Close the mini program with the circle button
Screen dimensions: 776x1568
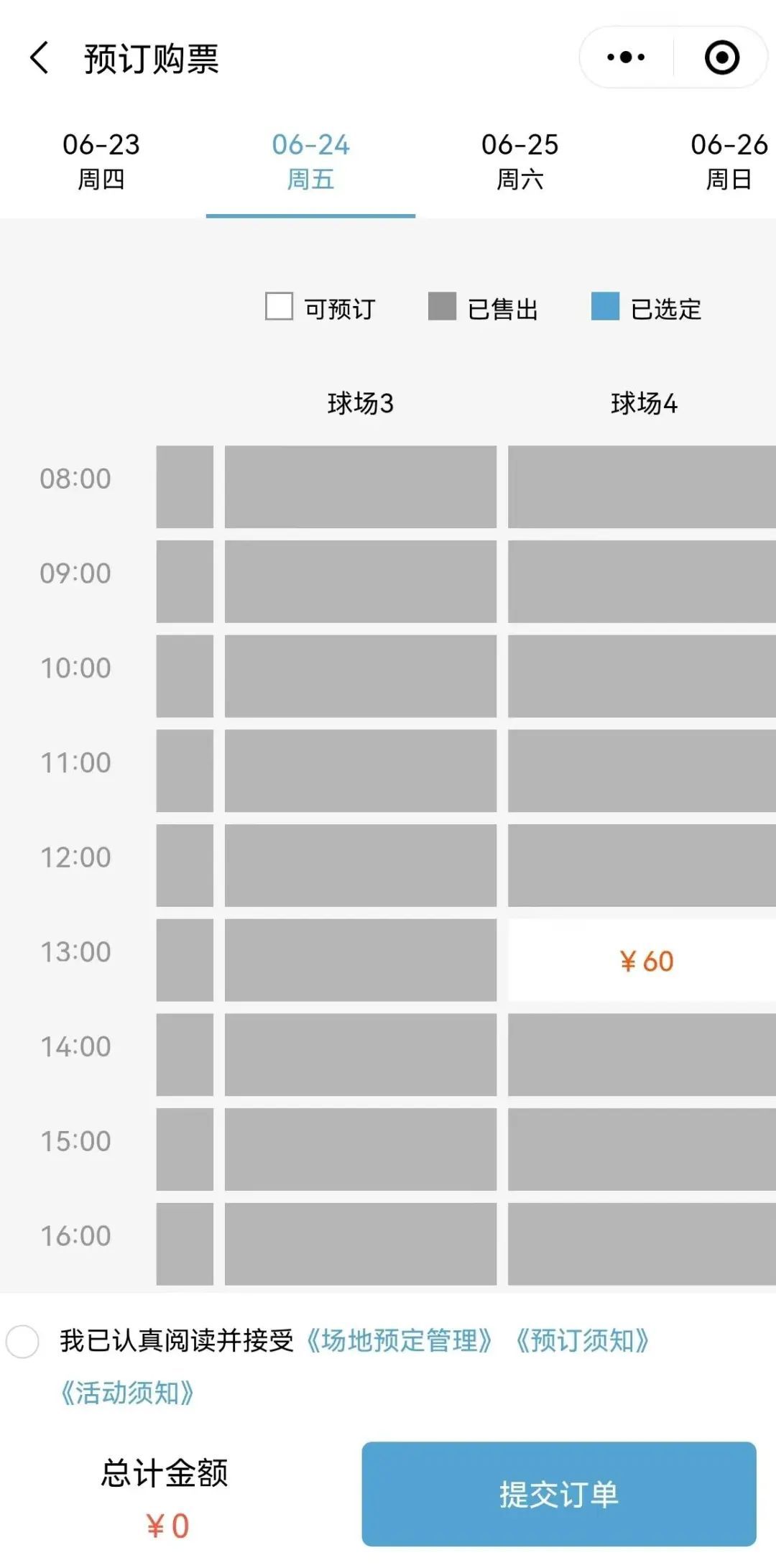click(722, 57)
